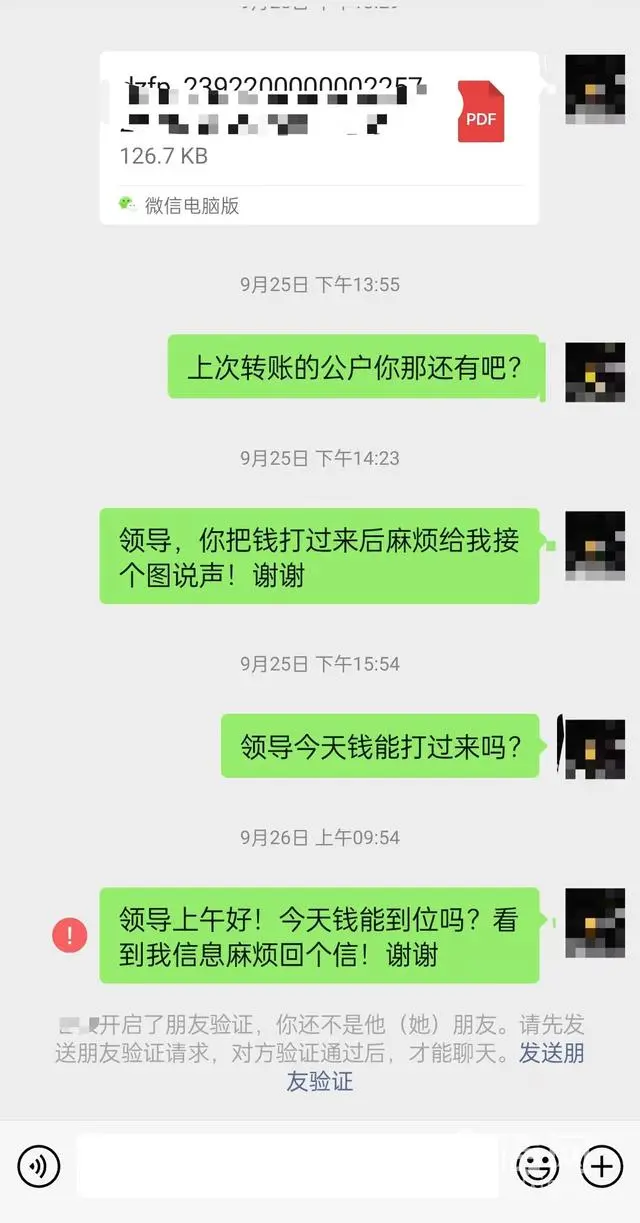
Task: Open the plus attachments menu
Action: click(601, 1166)
